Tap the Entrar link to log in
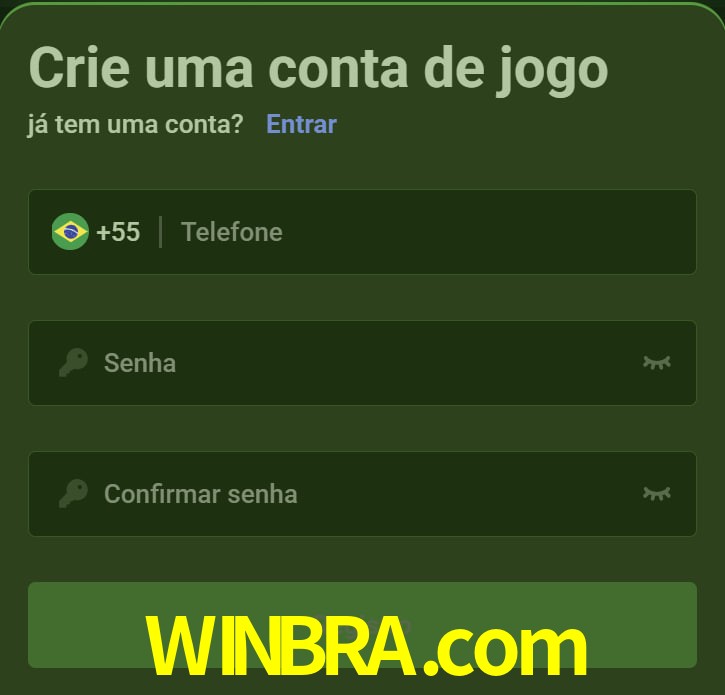 (301, 124)
